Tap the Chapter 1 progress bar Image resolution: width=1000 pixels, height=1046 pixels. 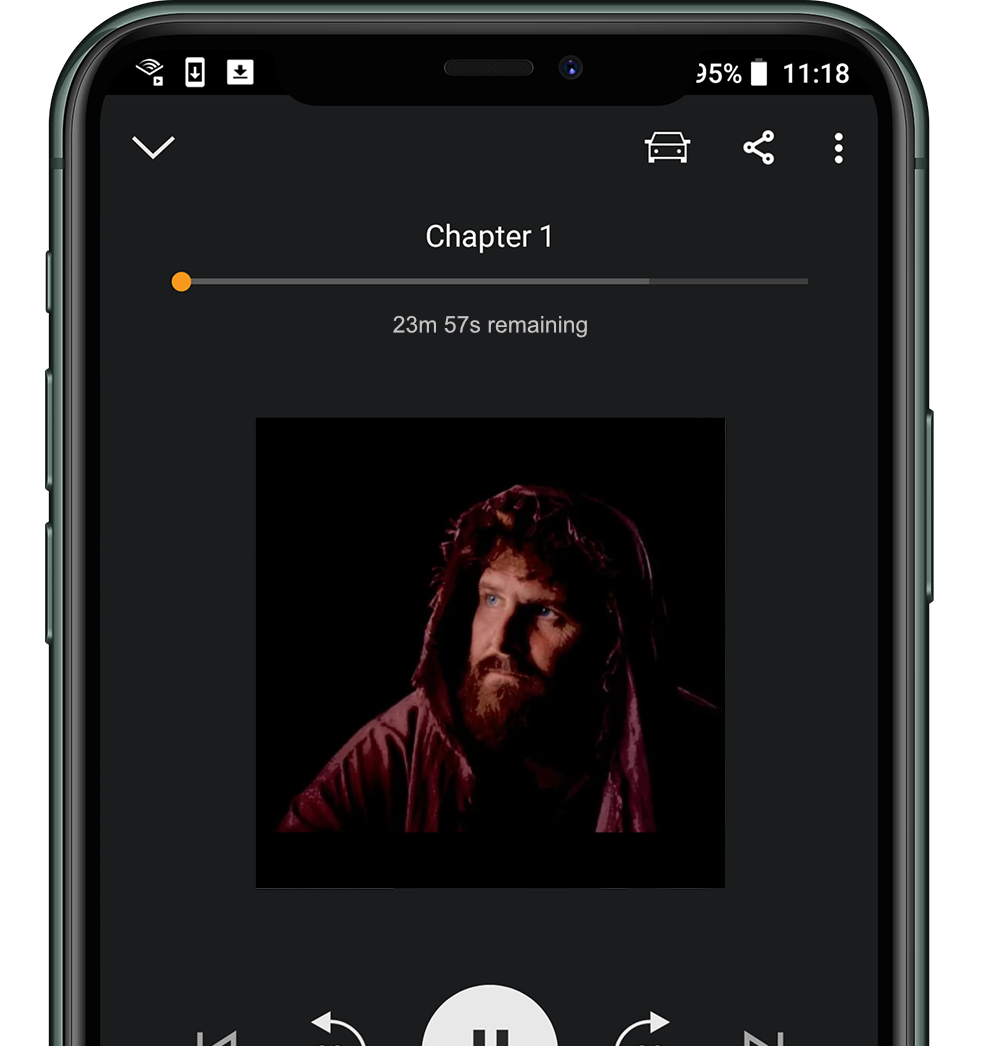[490, 282]
